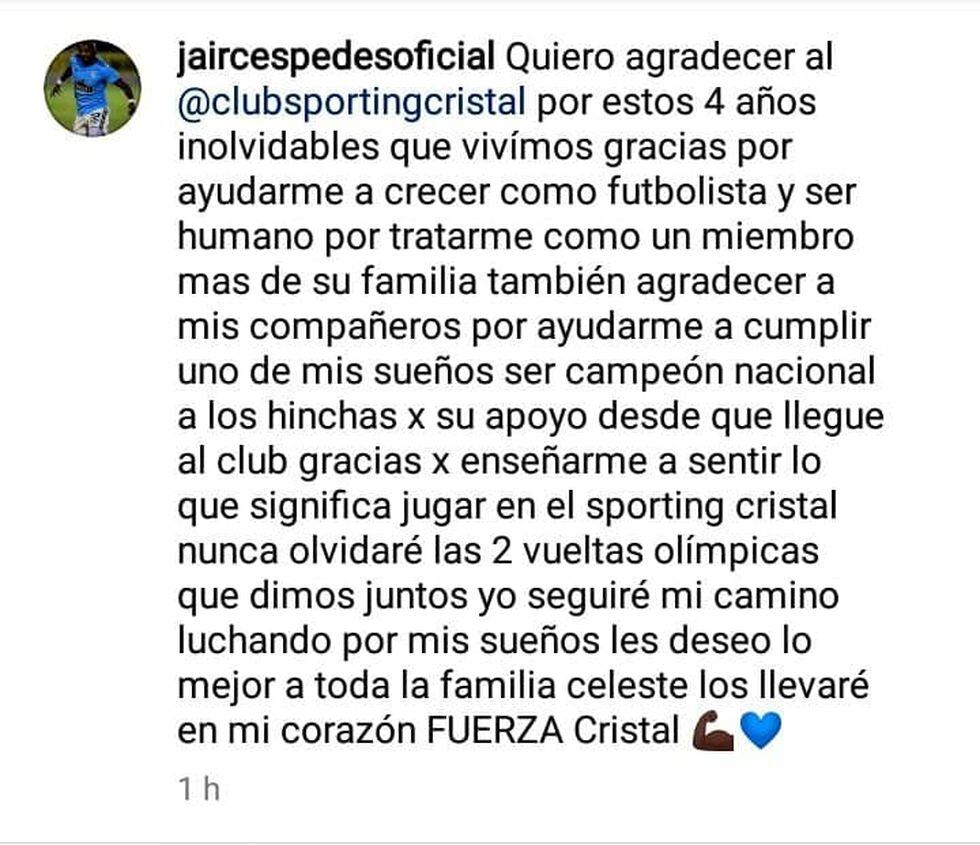The width and height of the screenshot is (980, 845).
Task: Open the jaircespedesoficial username link
Action: point(335,59)
